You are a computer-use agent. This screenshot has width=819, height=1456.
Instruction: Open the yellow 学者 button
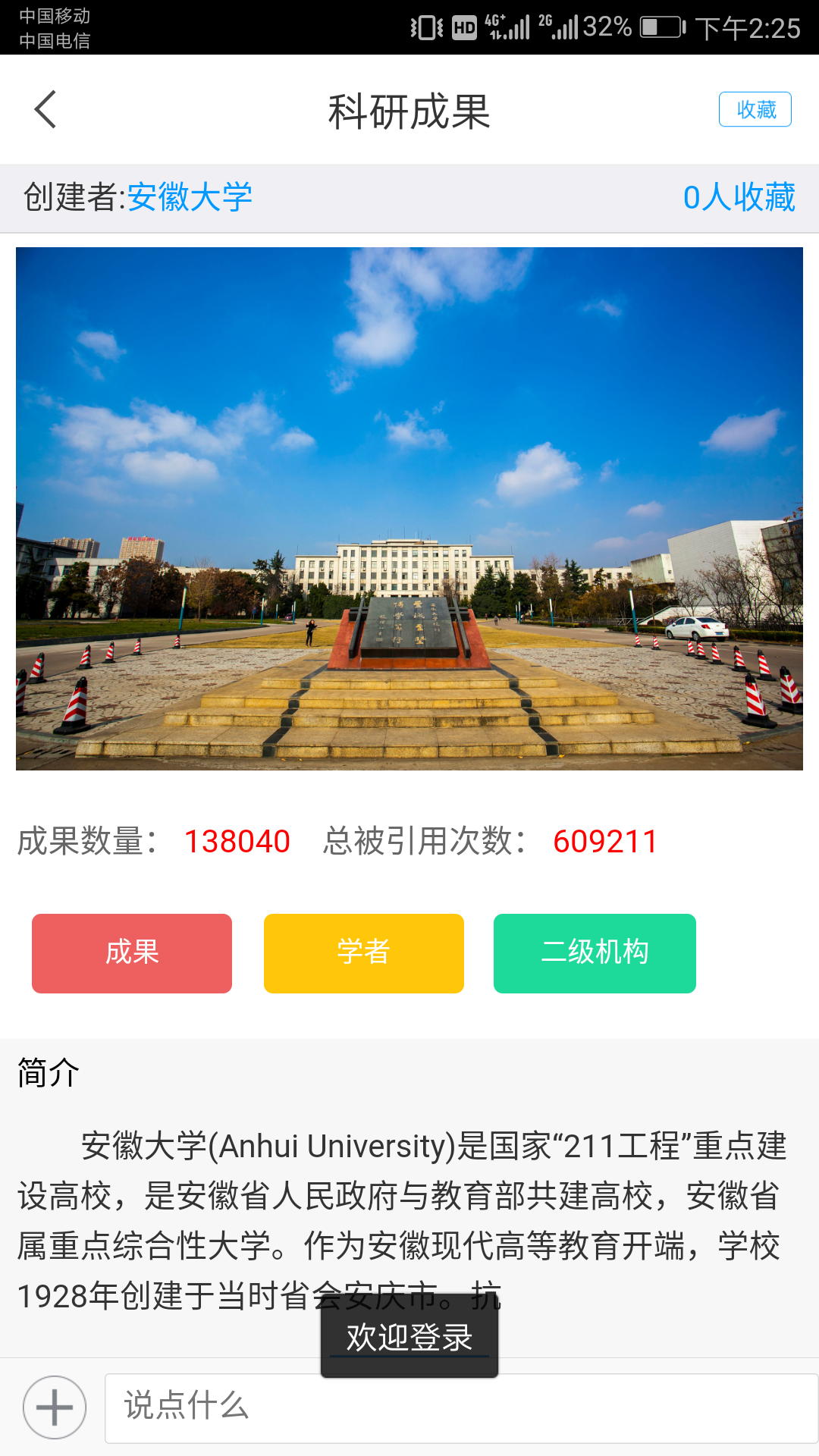(364, 953)
